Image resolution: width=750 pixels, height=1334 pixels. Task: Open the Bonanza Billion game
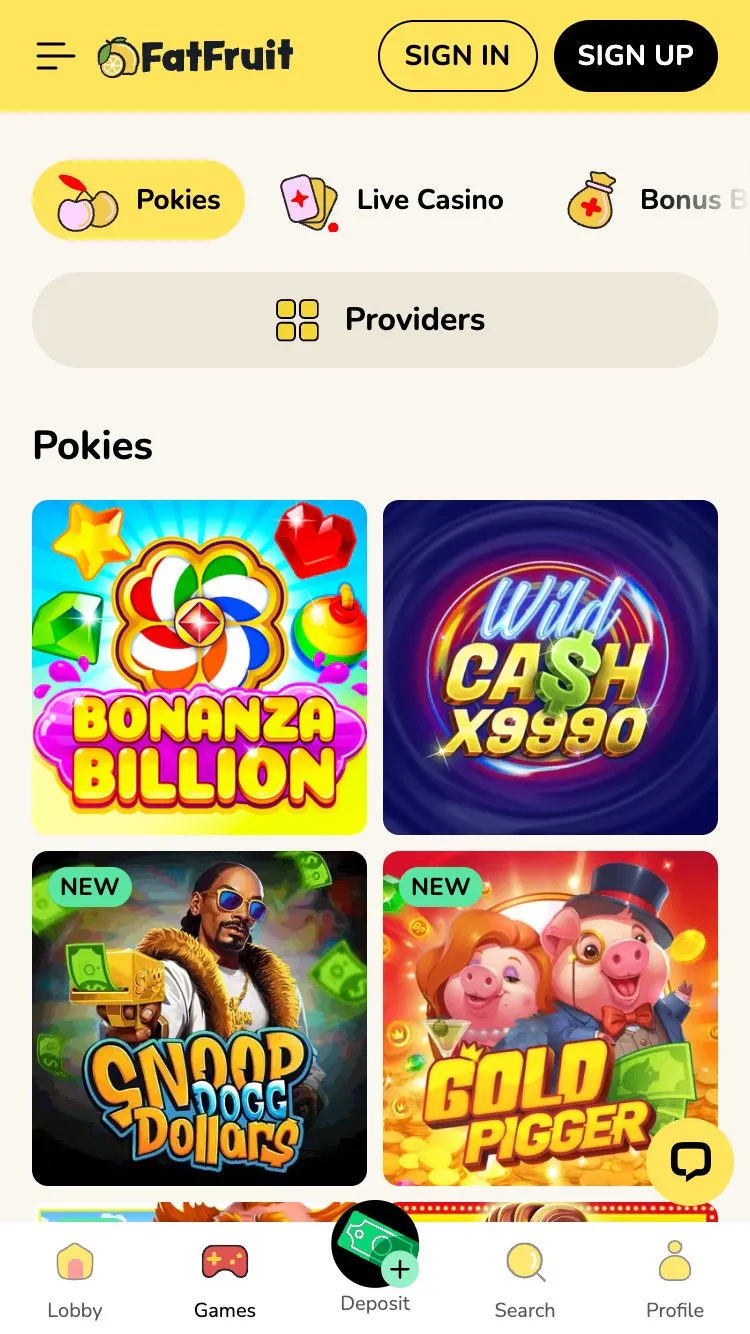[199, 667]
